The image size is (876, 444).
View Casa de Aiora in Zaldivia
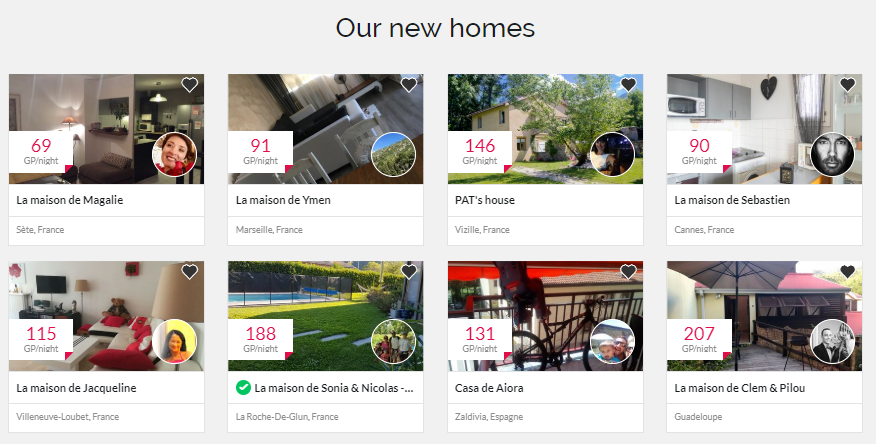489,388
